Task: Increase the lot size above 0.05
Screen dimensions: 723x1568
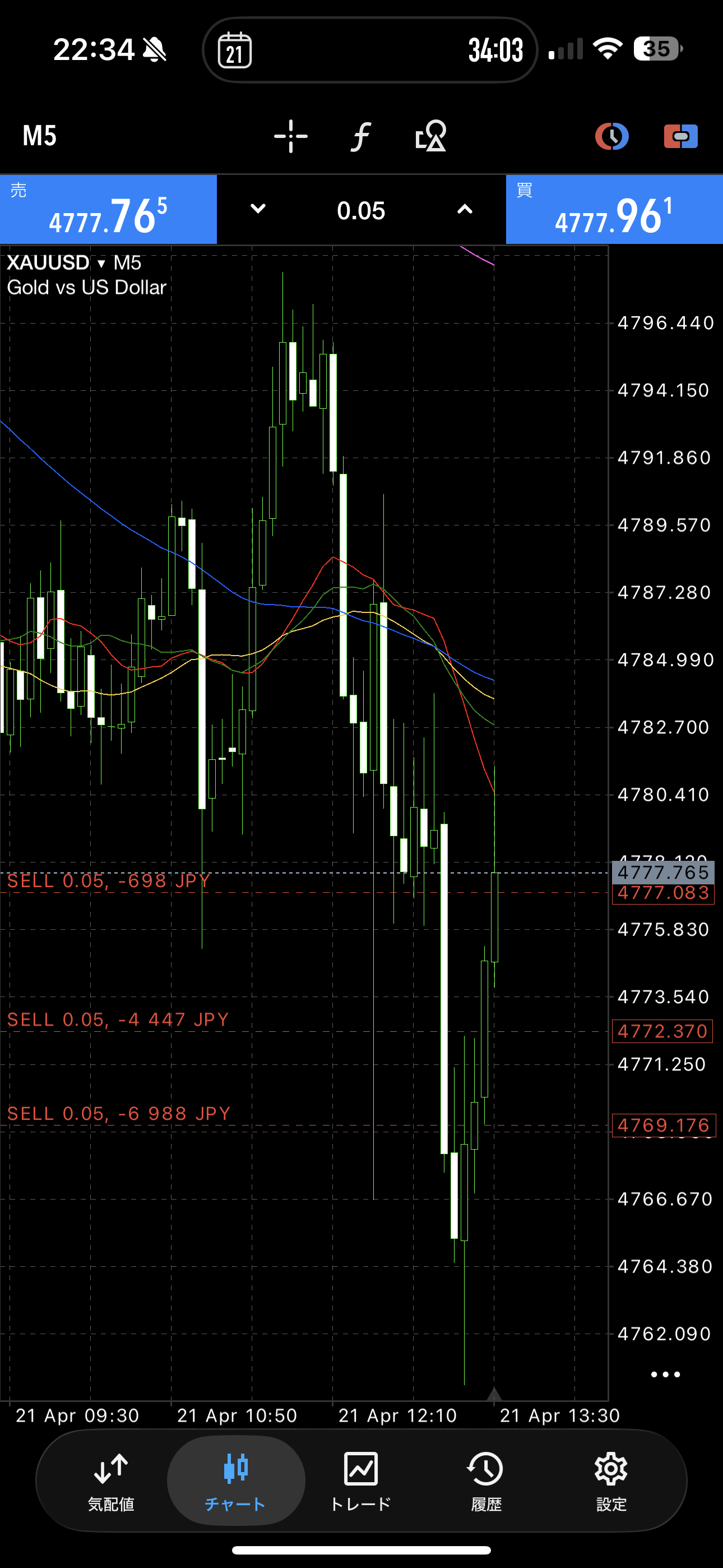Action: (465, 209)
